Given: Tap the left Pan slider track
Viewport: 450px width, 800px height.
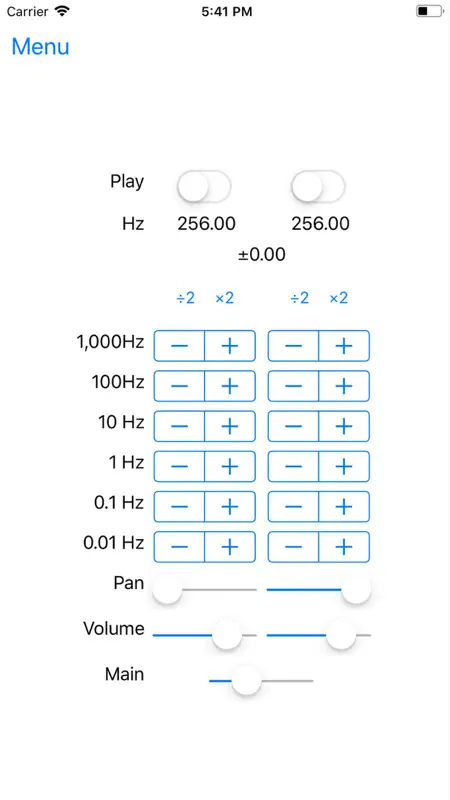Looking at the screenshot, I should (x=205, y=590).
